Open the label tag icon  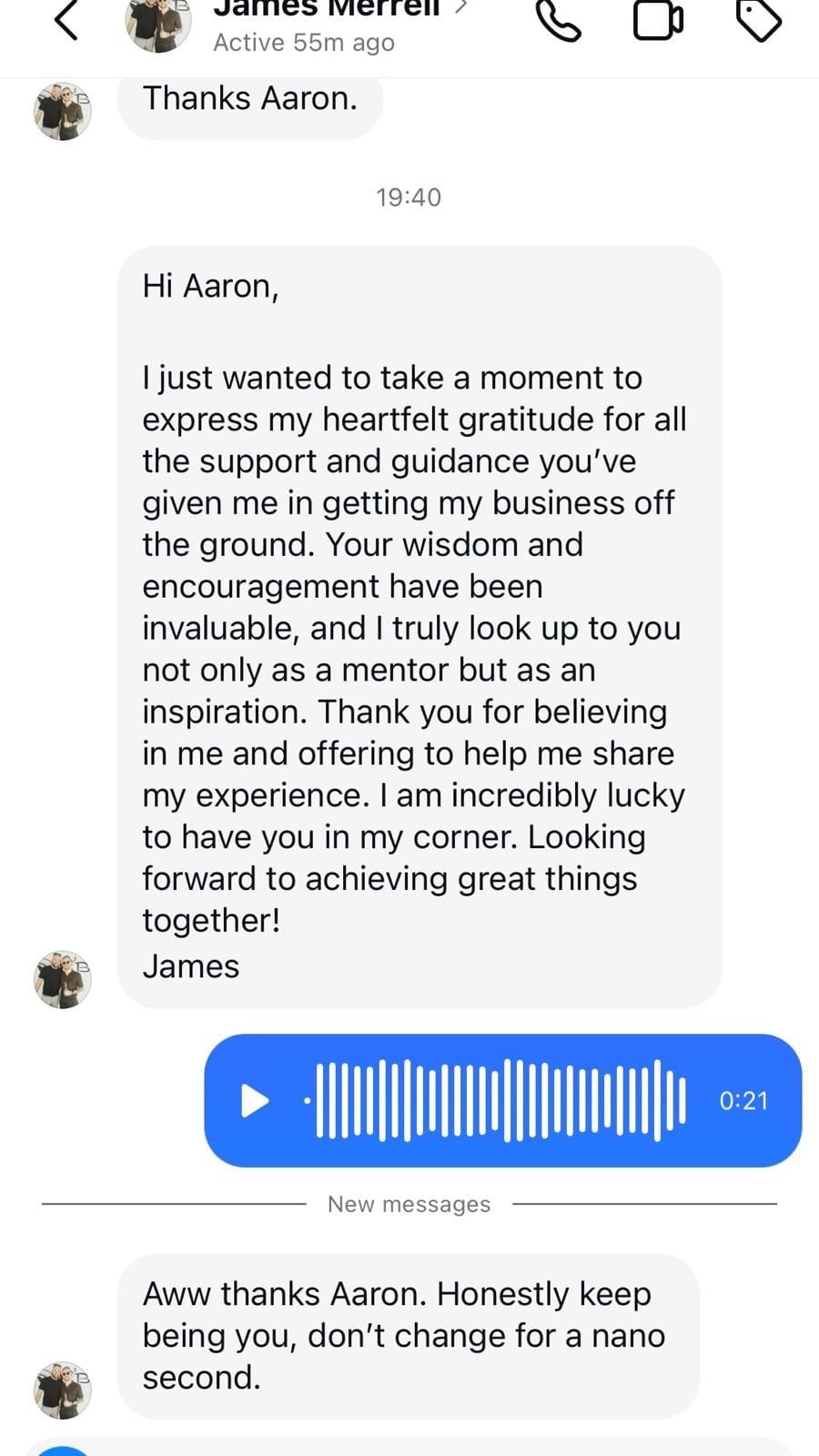pos(757,20)
